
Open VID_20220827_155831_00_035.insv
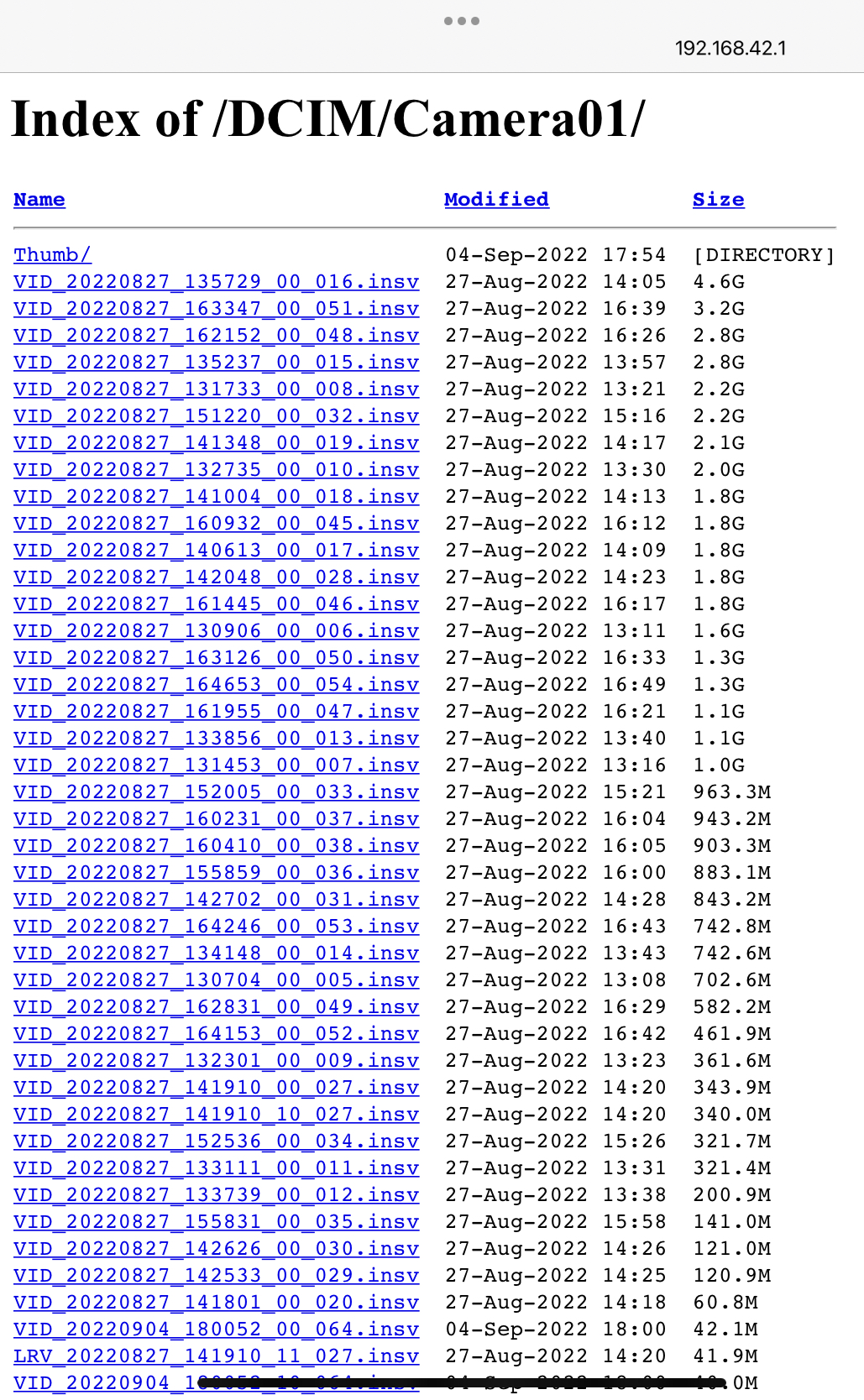[x=216, y=1222]
